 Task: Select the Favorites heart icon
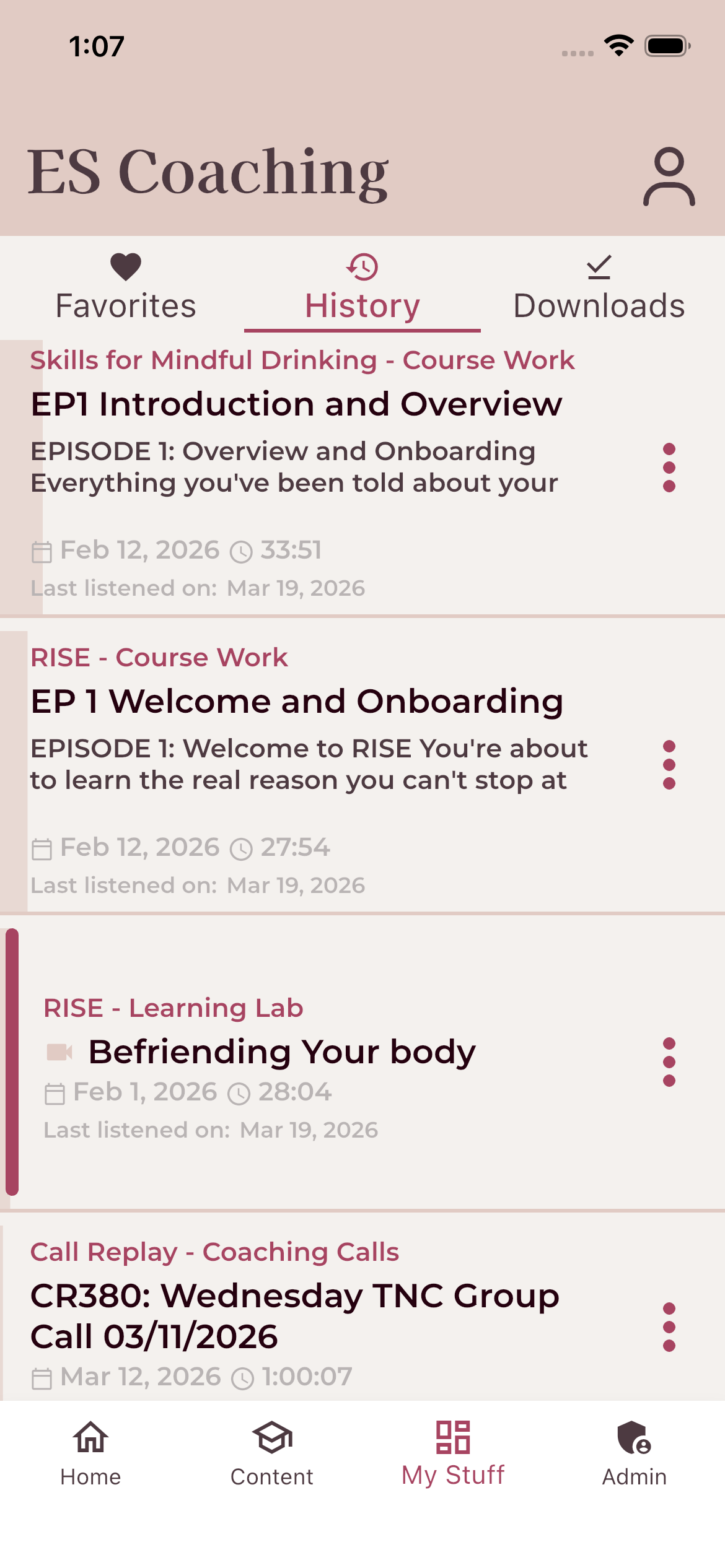tap(126, 268)
